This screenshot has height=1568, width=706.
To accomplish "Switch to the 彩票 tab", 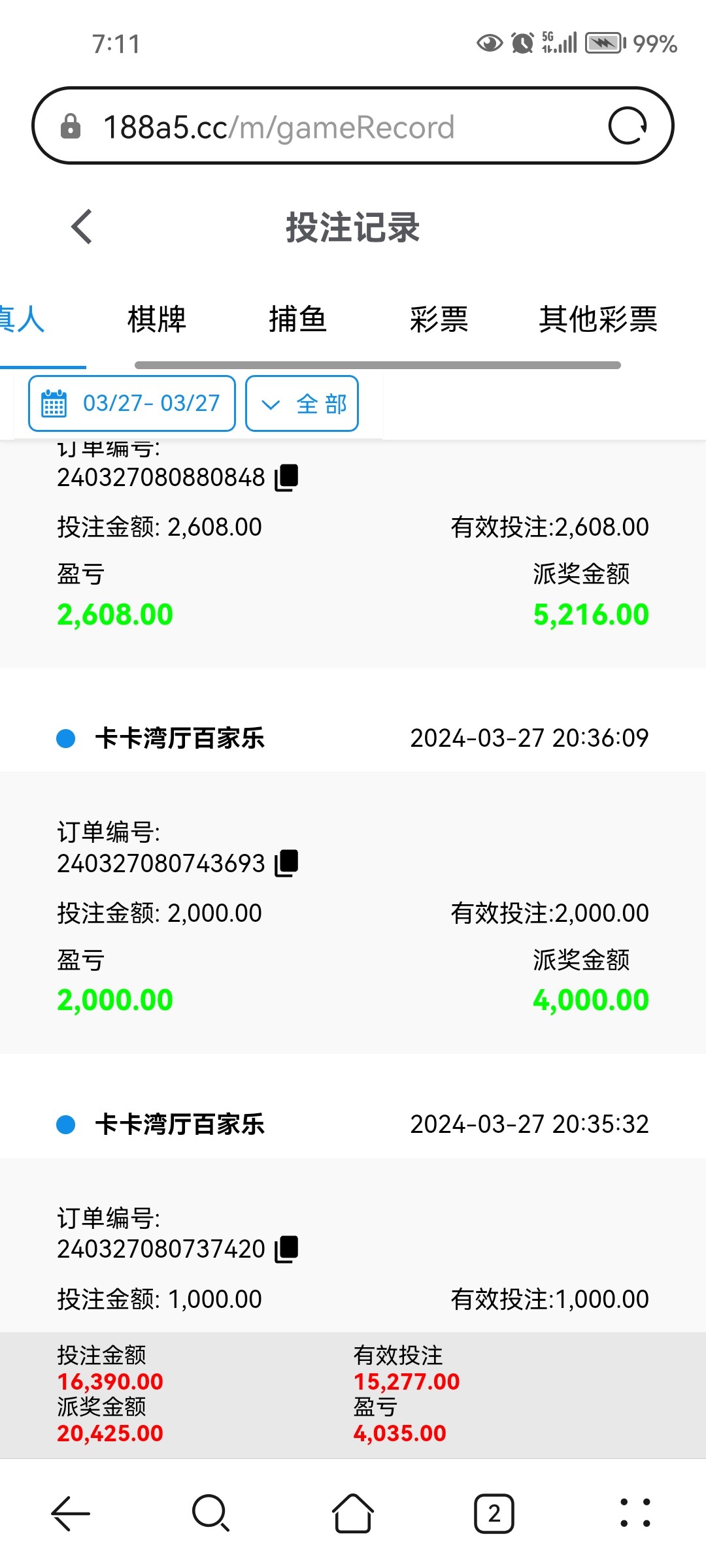I will pyautogui.click(x=440, y=319).
